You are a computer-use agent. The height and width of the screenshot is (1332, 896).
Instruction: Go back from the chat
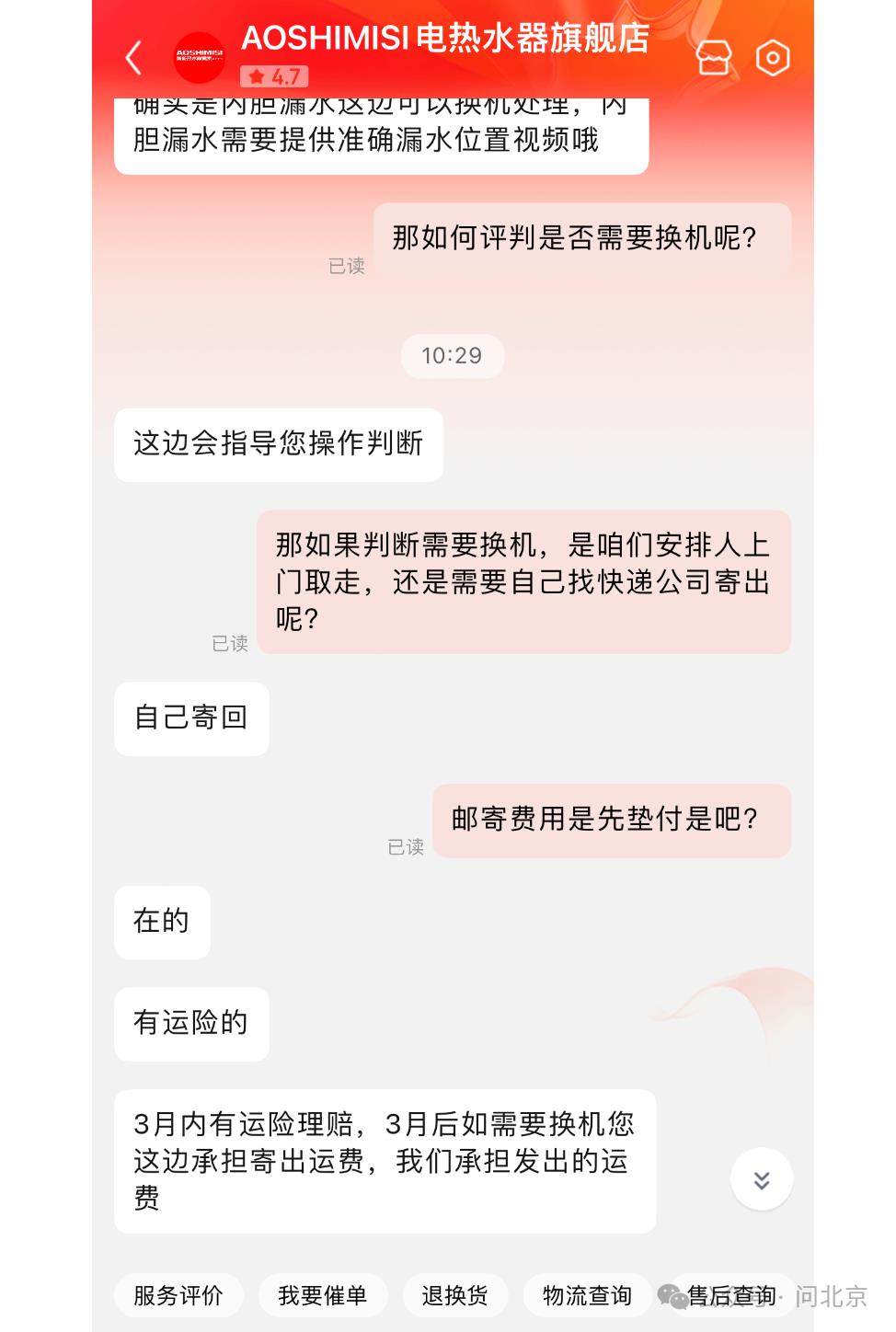click(x=133, y=57)
